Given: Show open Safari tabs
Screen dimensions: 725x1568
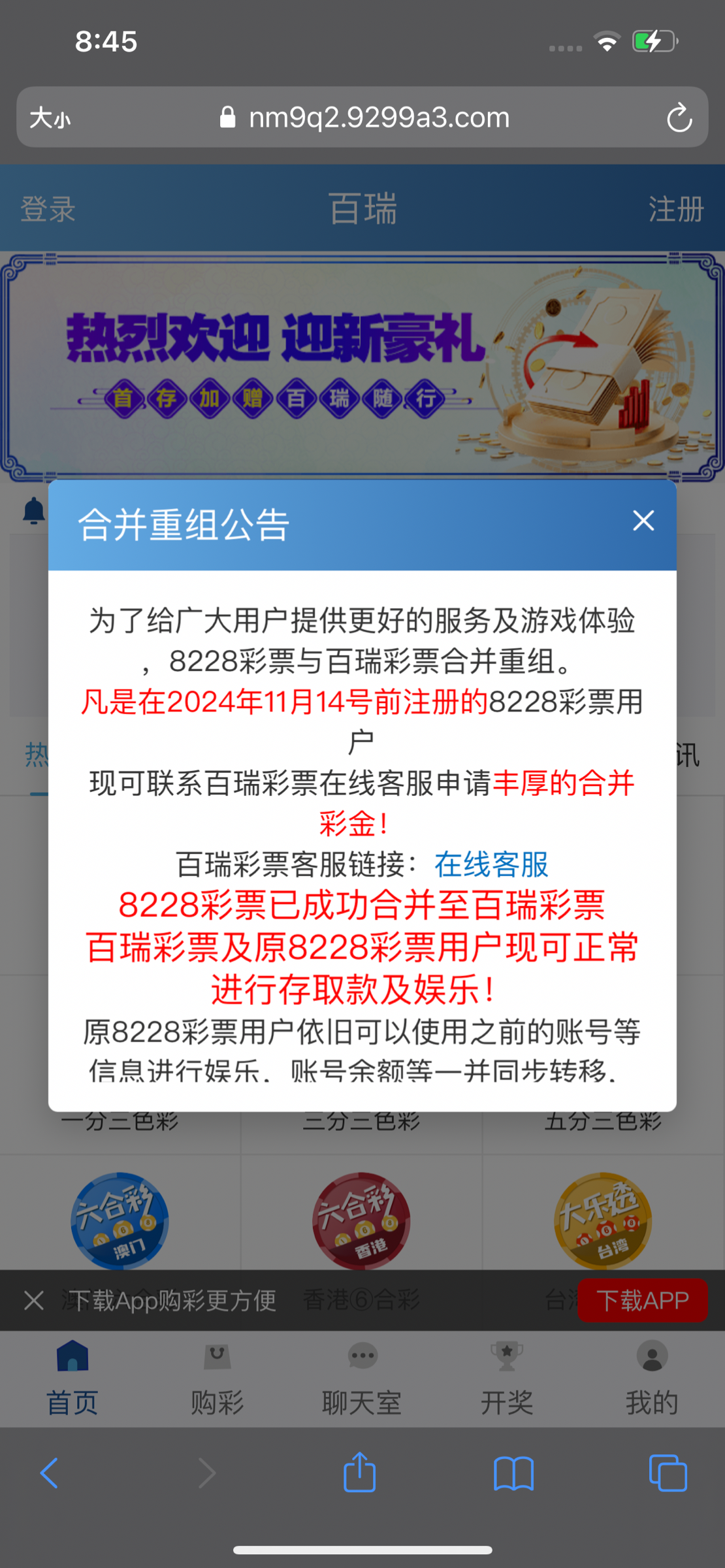Looking at the screenshot, I should (x=668, y=1474).
